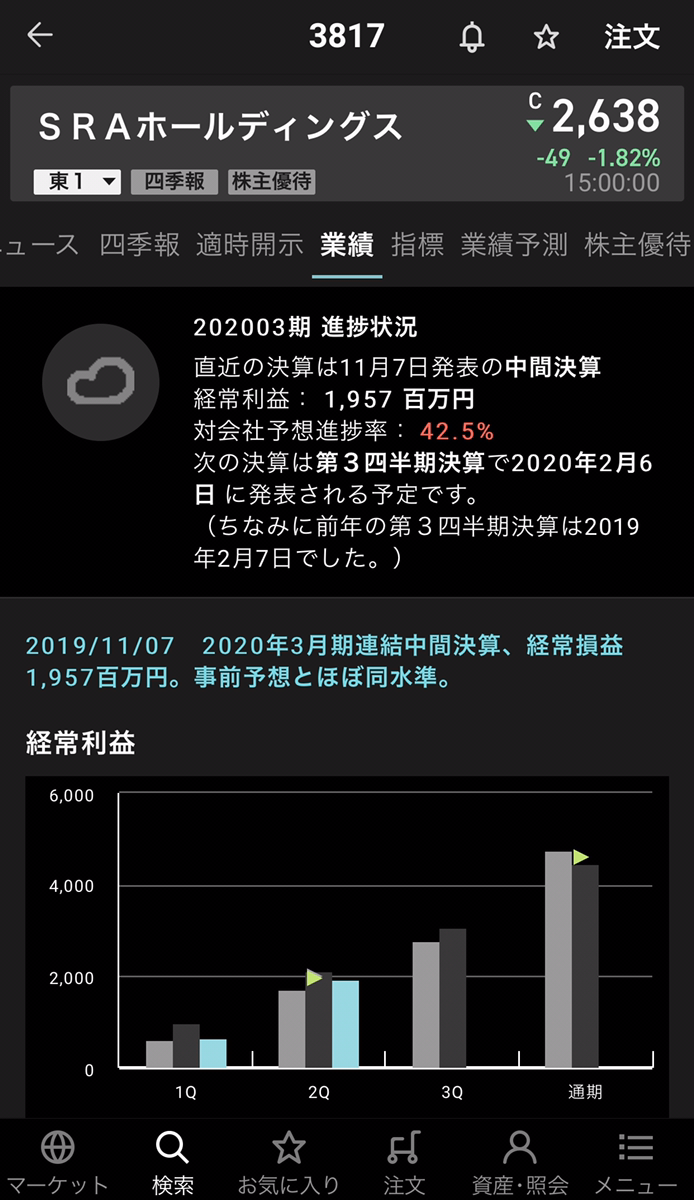Tap the 四季報 chip under the company name
This screenshot has height=1200, width=694.
174,181
